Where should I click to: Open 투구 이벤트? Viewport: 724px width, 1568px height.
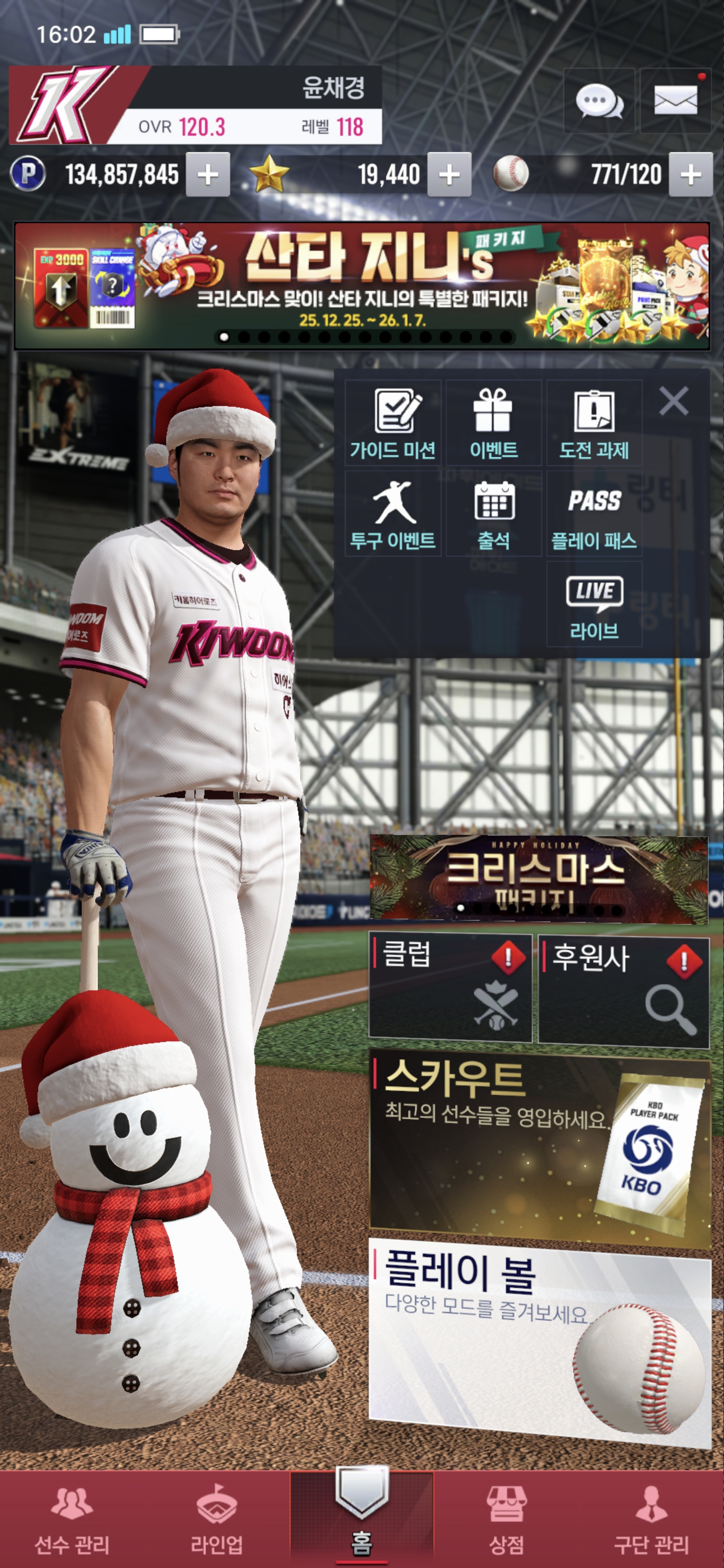click(x=393, y=513)
